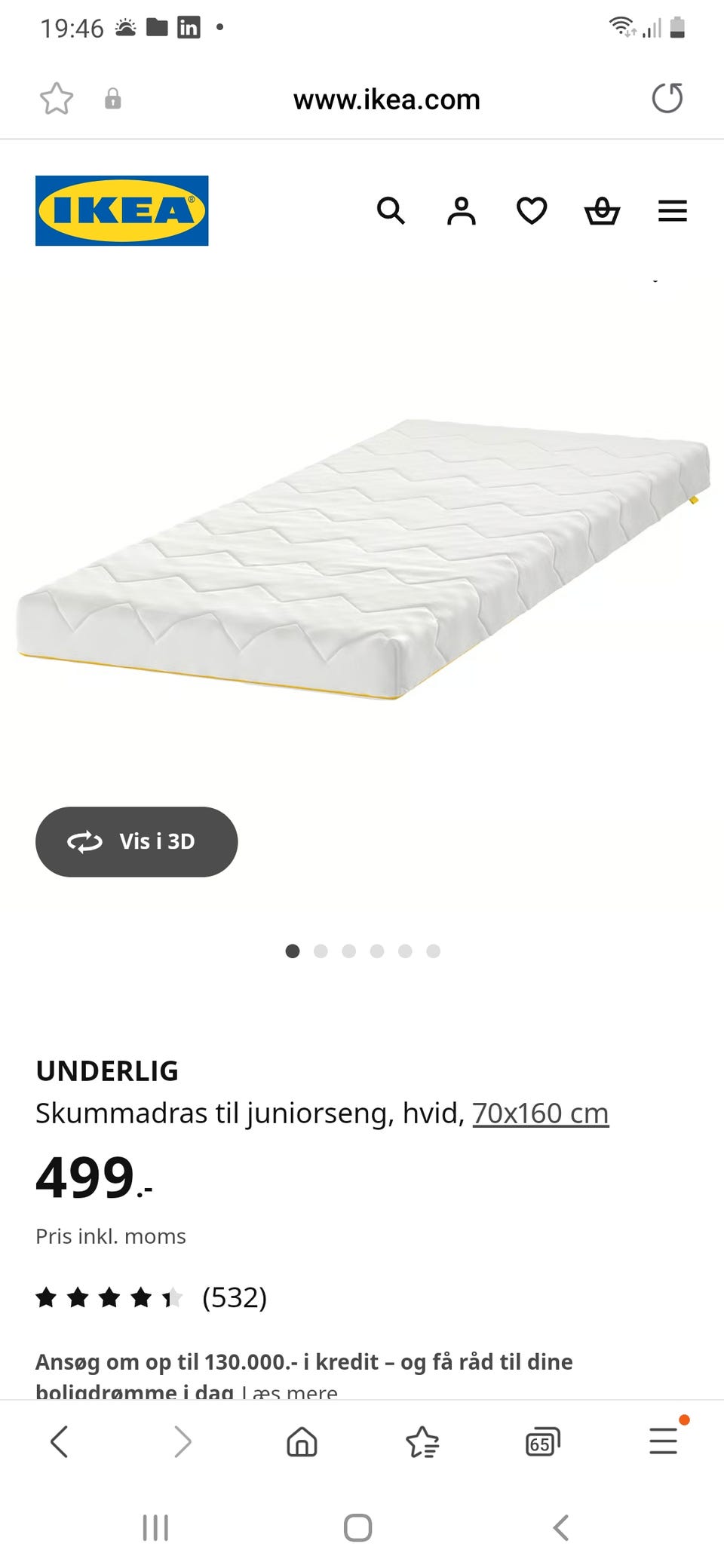The width and height of the screenshot is (724, 1568).
Task: Reload the current page
Action: pos(667,99)
